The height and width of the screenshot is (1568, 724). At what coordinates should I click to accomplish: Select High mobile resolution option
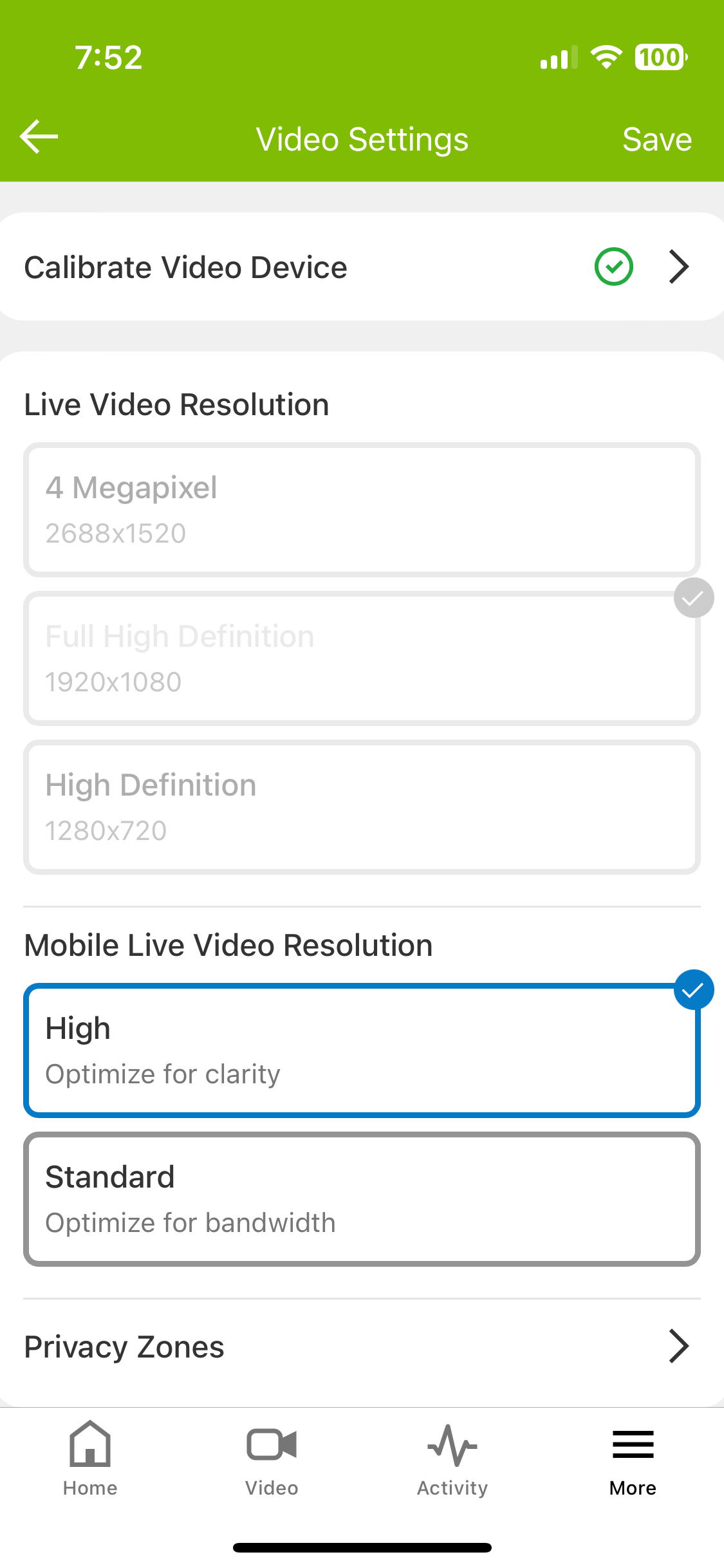[x=362, y=1050]
